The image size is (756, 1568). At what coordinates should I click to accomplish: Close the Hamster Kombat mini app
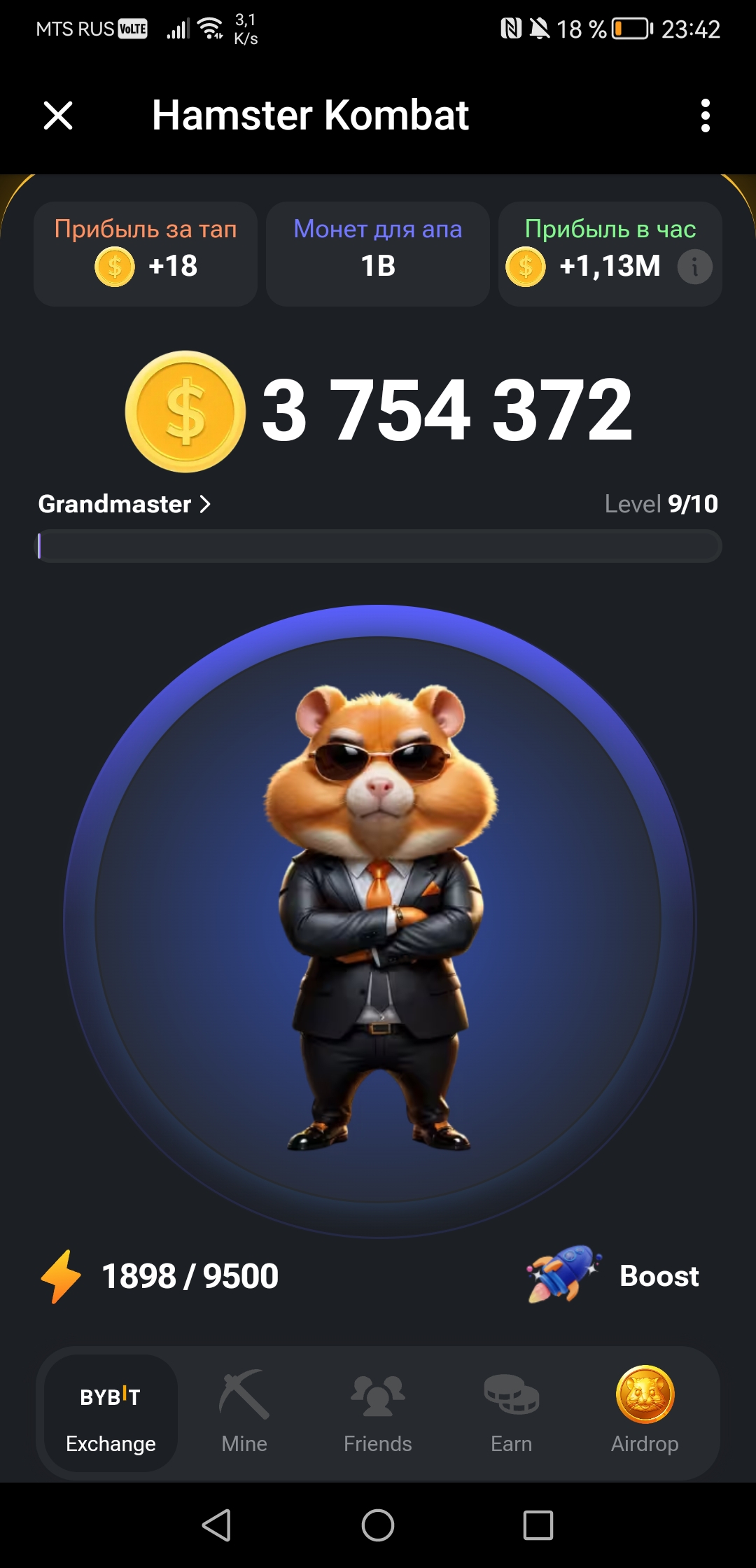pyautogui.click(x=58, y=115)
